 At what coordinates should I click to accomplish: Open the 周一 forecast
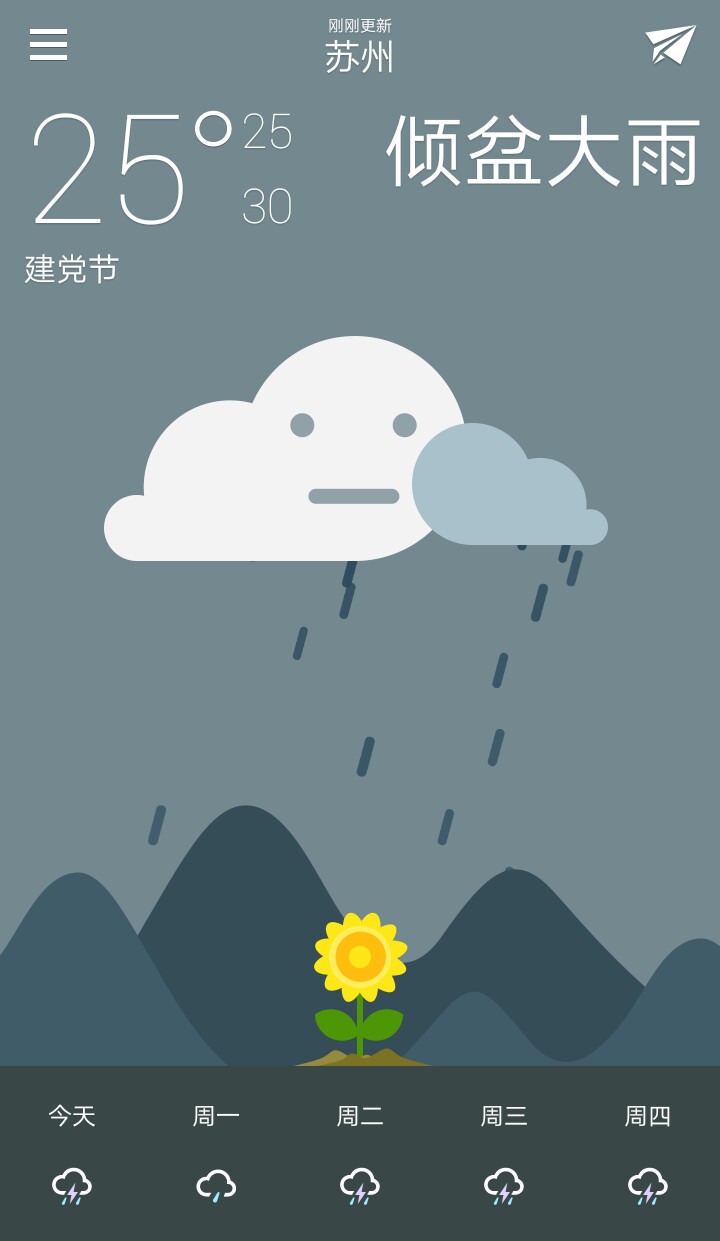click(x=216, y=1152)
